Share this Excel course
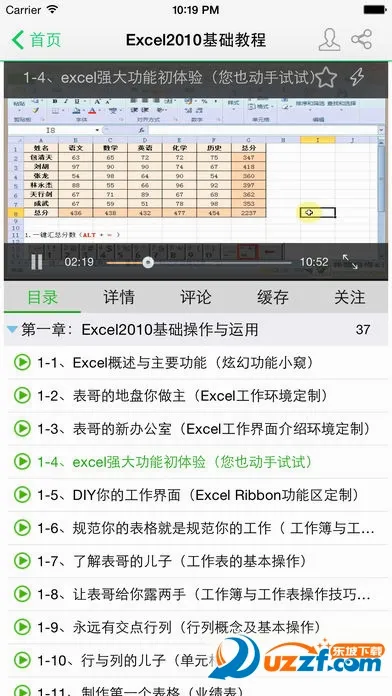 pyautogui.click(x=362, y=40)
